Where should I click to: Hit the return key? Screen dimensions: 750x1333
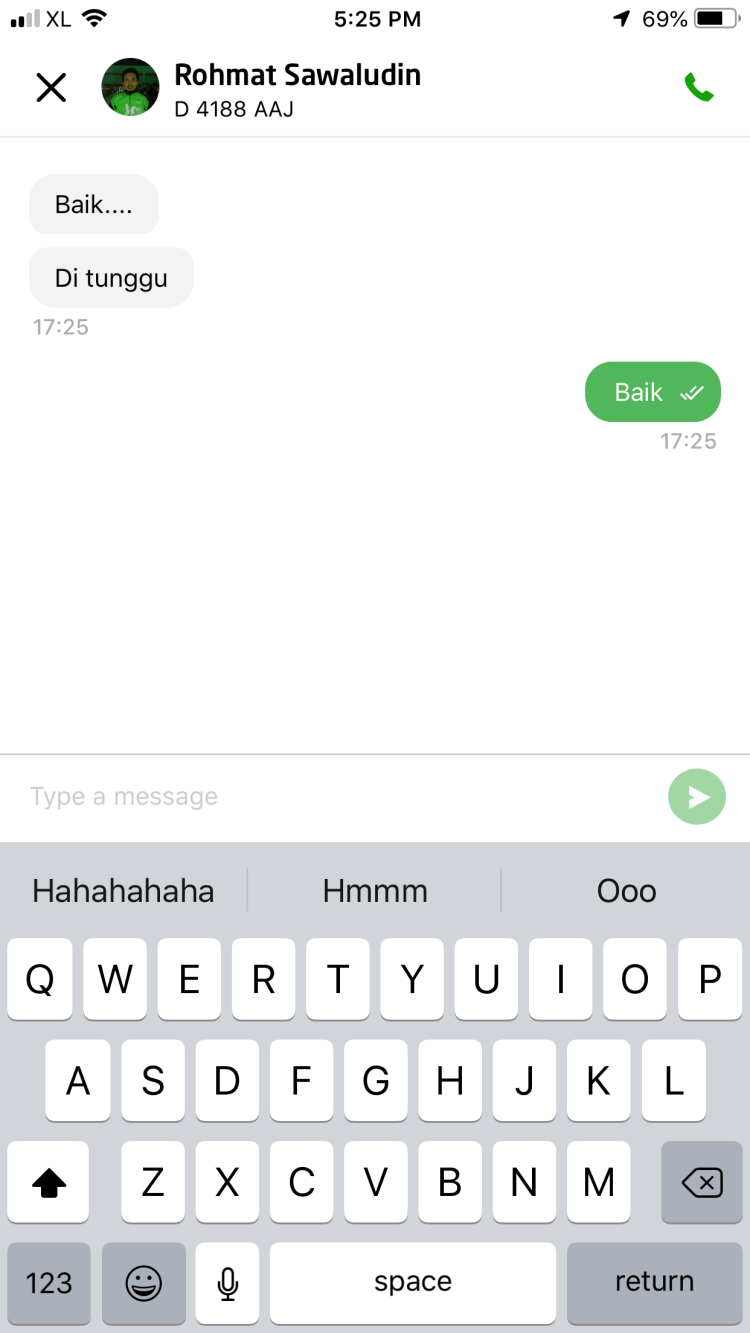pos(654,1282)
